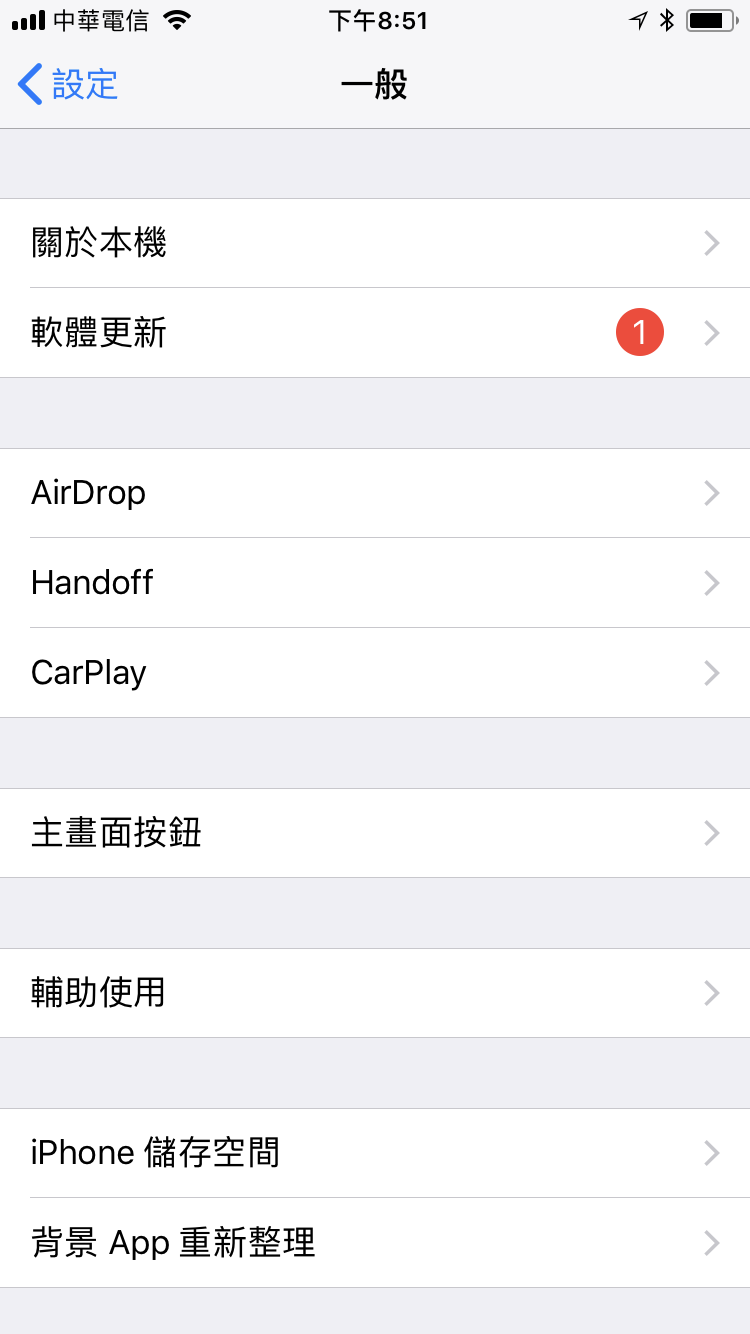Open AirDrop settings
This screenshot has height=1334, width=750.
pos(375,493)
